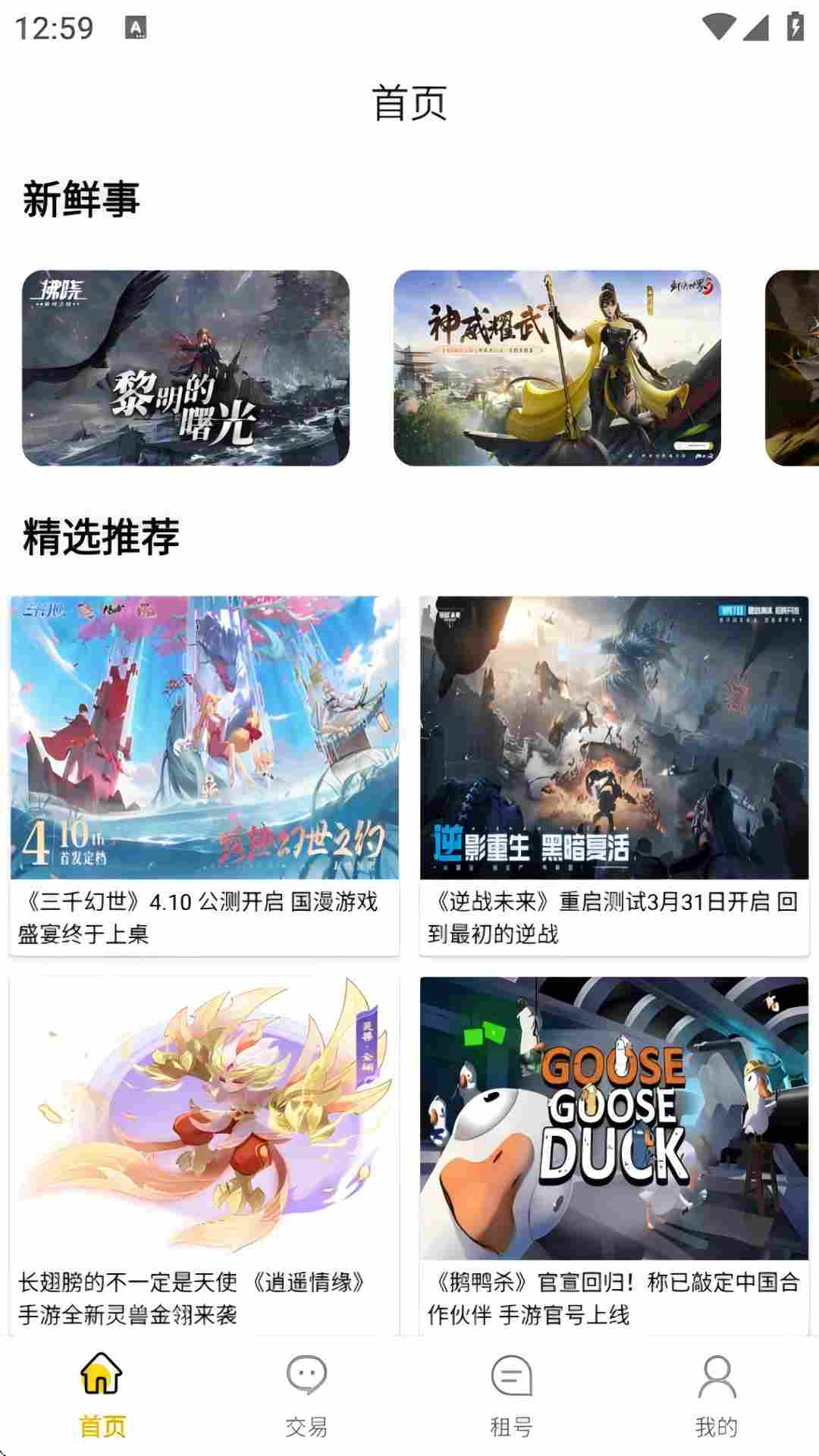This screenshot has height=1456, width=819.
Task: Switch to the 交易 tab
Action: tap(306, 1395)
